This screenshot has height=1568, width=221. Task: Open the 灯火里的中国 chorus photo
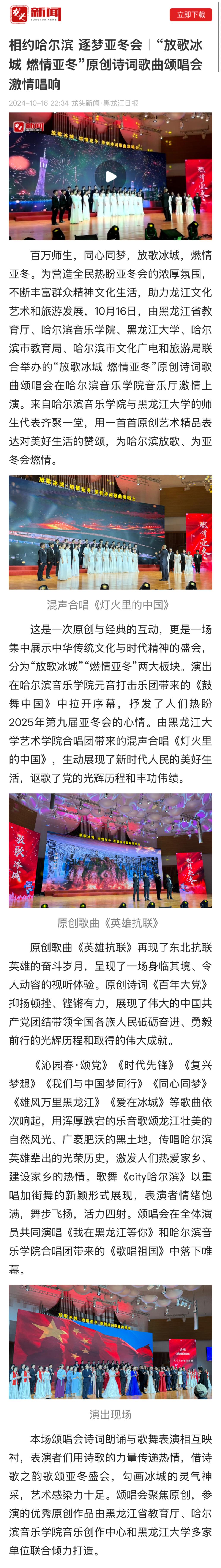pos(110,532)
